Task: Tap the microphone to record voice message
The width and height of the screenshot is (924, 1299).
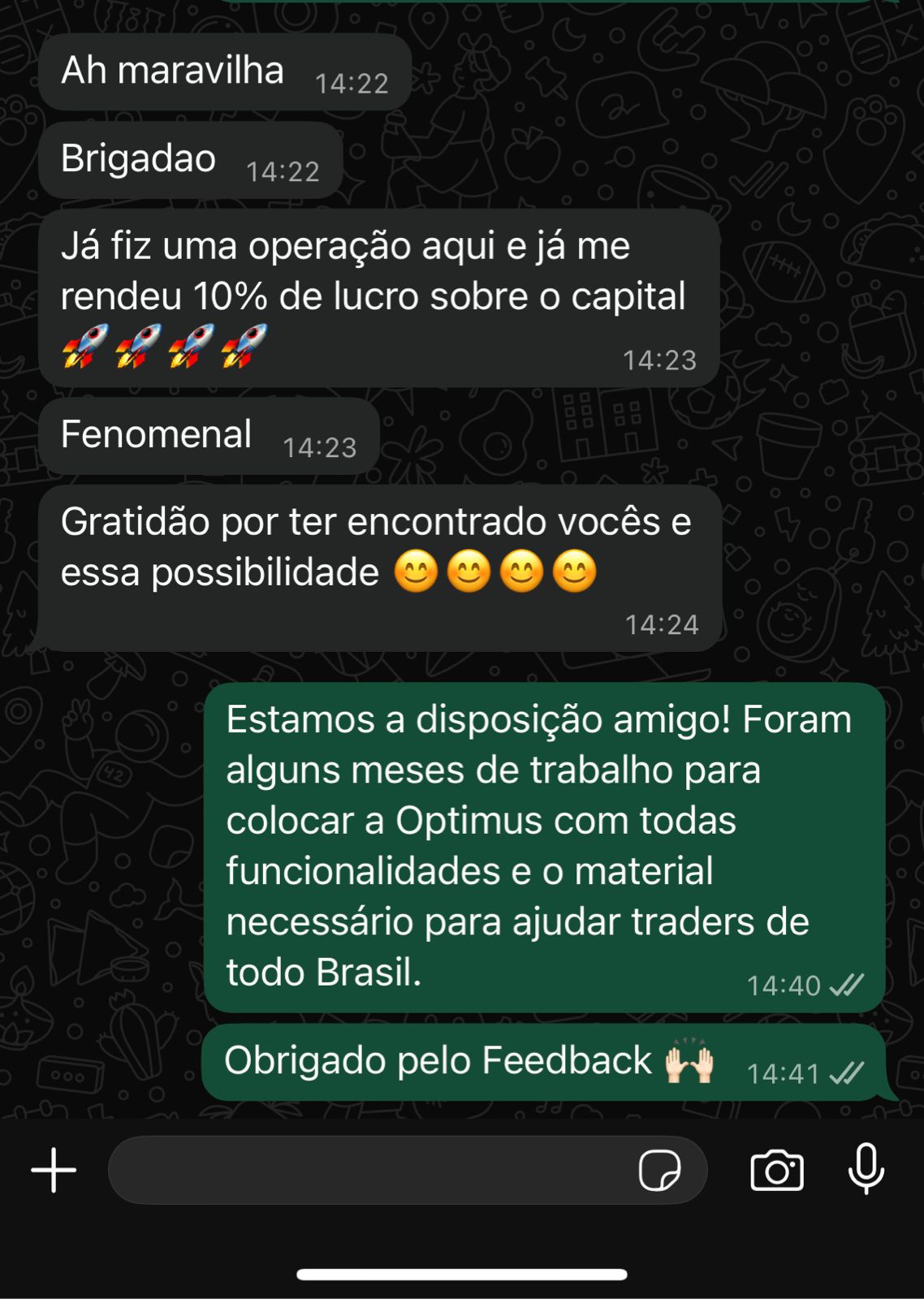Action: click(866, 1168)
